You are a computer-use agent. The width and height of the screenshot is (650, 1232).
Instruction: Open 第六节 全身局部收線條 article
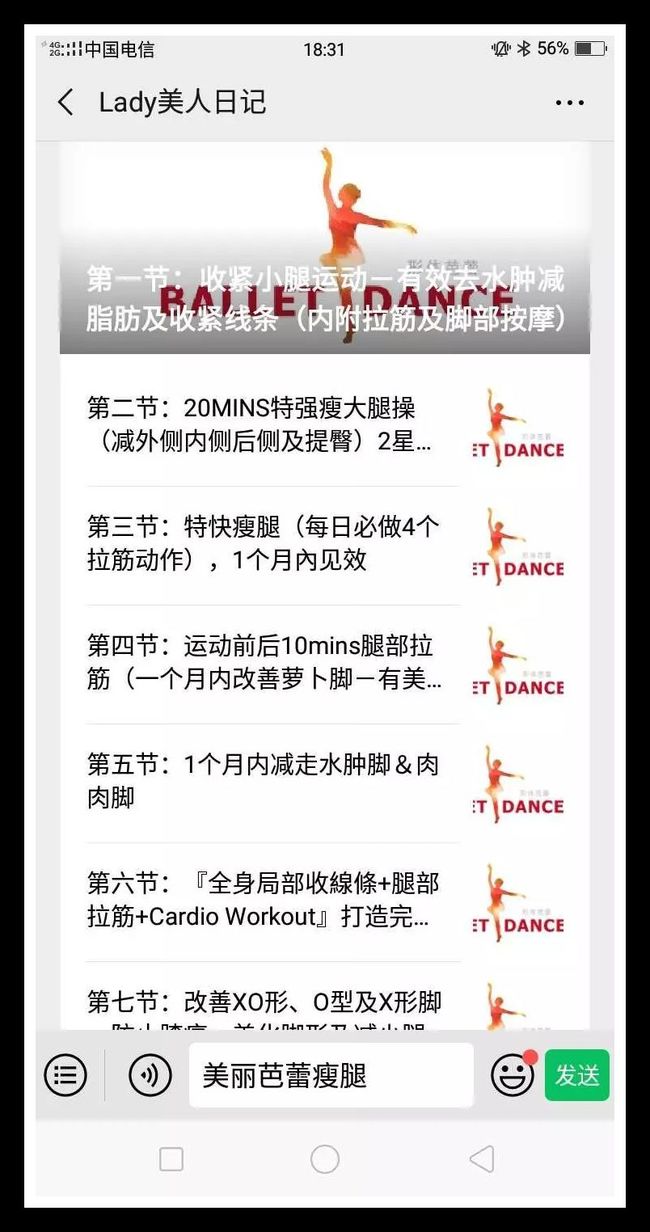point(325,902)
